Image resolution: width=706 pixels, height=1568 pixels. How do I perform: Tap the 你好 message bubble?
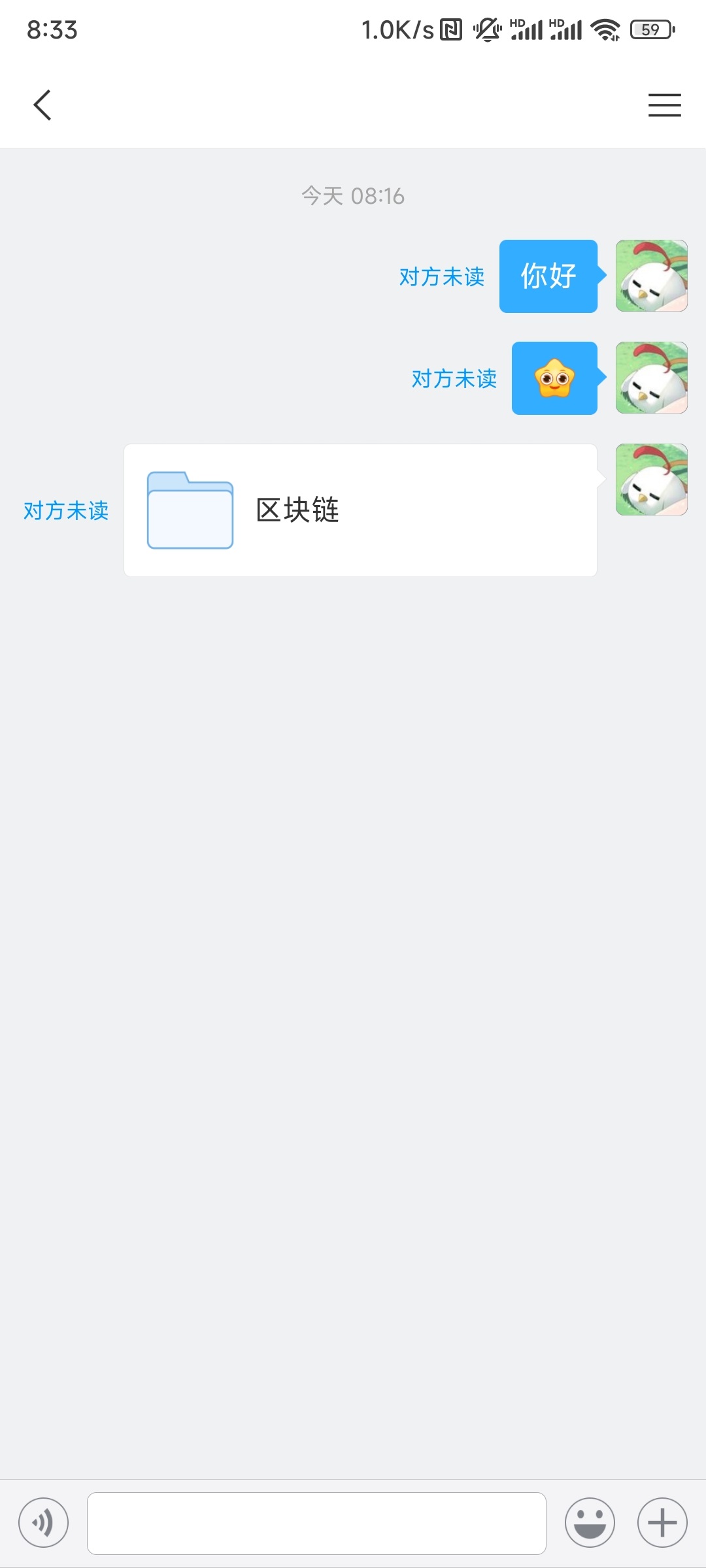point(548,276)
